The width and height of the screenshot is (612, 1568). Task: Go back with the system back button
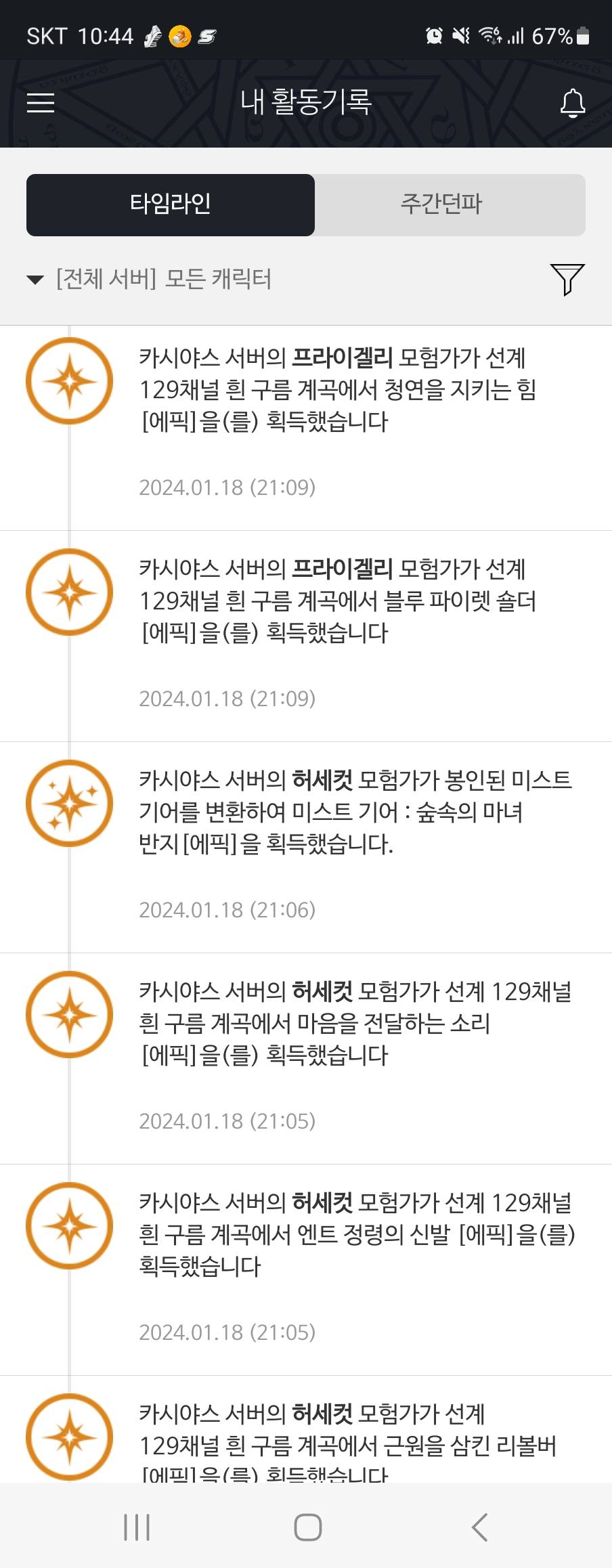click(479, 1527)
